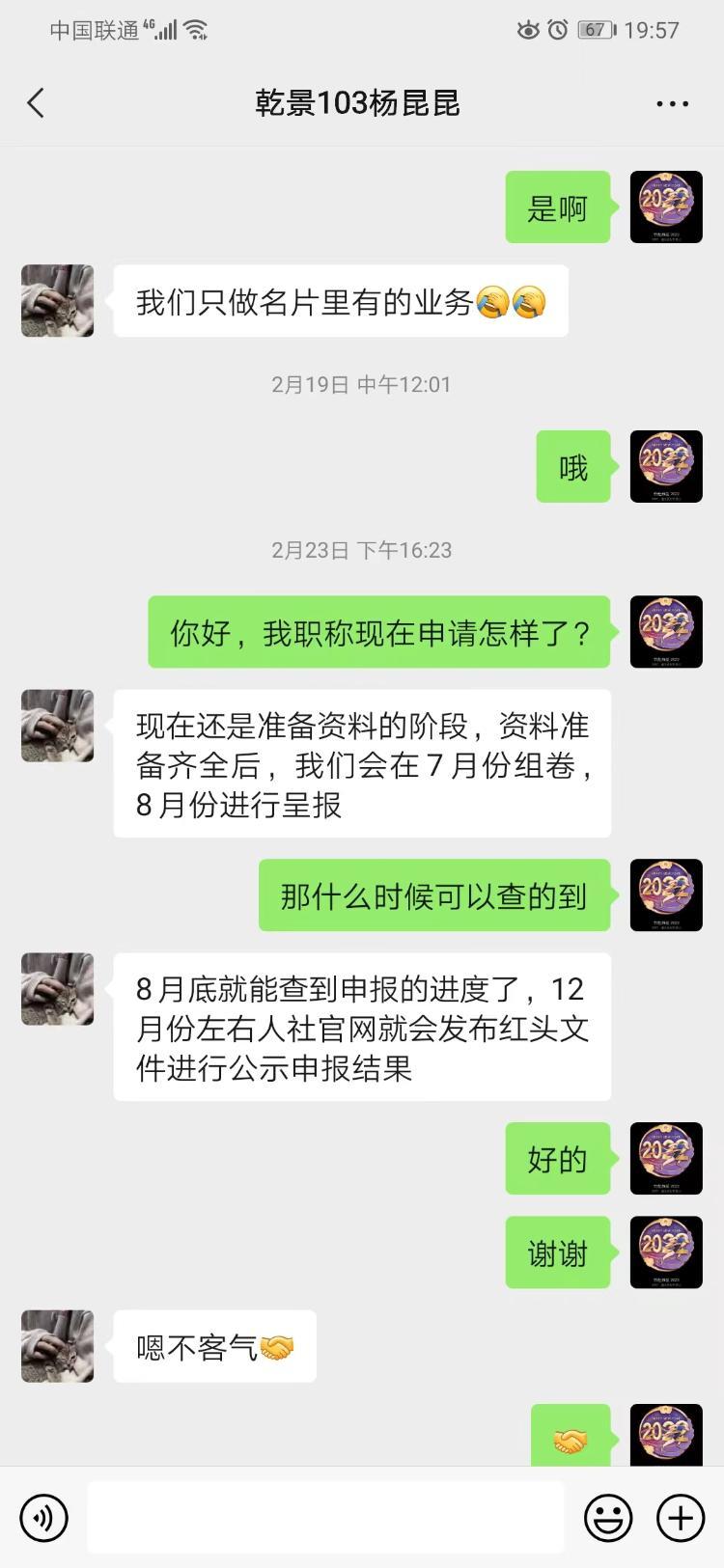This screenshot has height=1568, width=724.
Task: Open the plus attachments menu
Action: point(681,1518)
